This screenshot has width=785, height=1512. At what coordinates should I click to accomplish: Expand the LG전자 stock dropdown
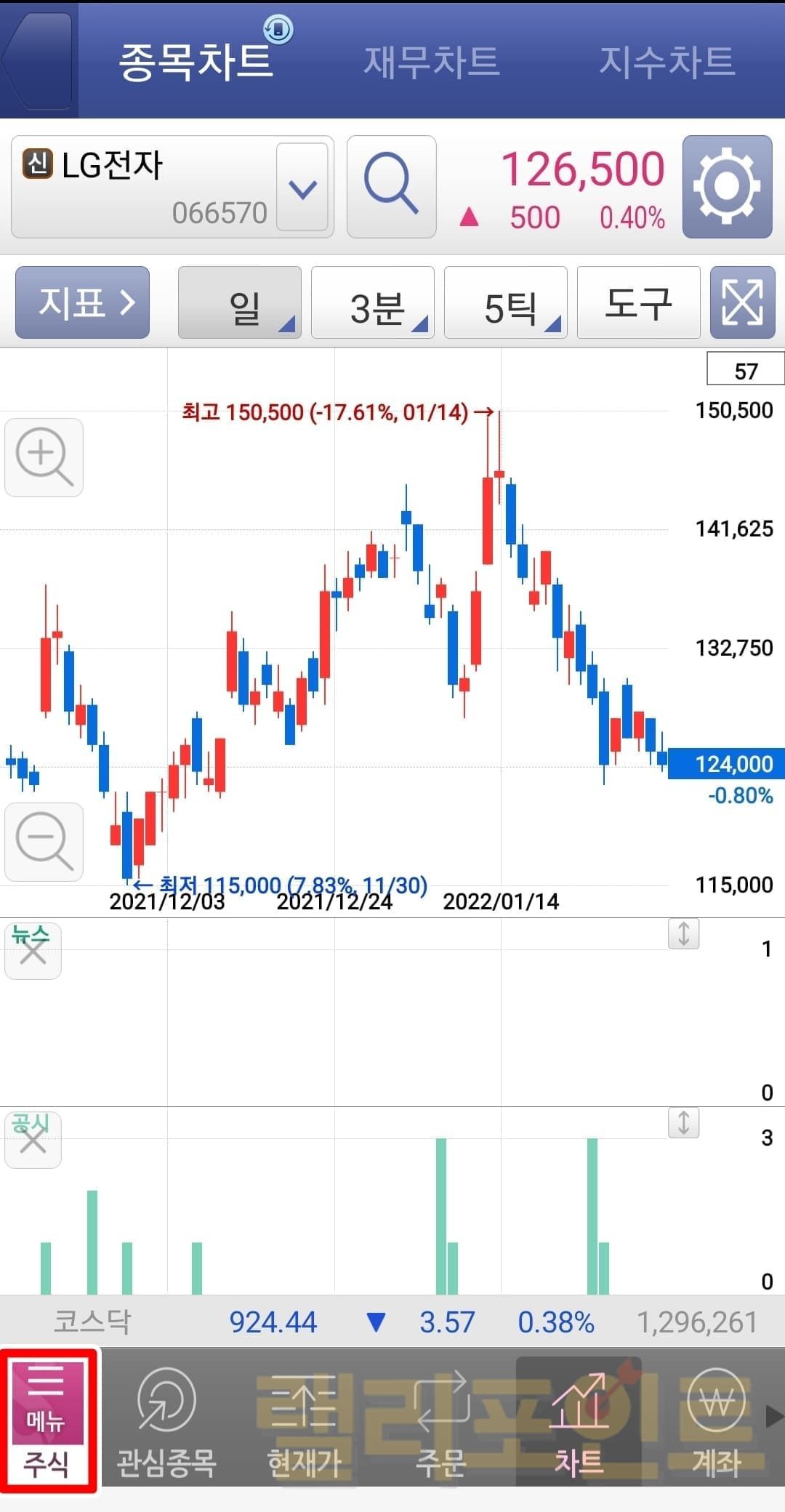click(302, 188)
